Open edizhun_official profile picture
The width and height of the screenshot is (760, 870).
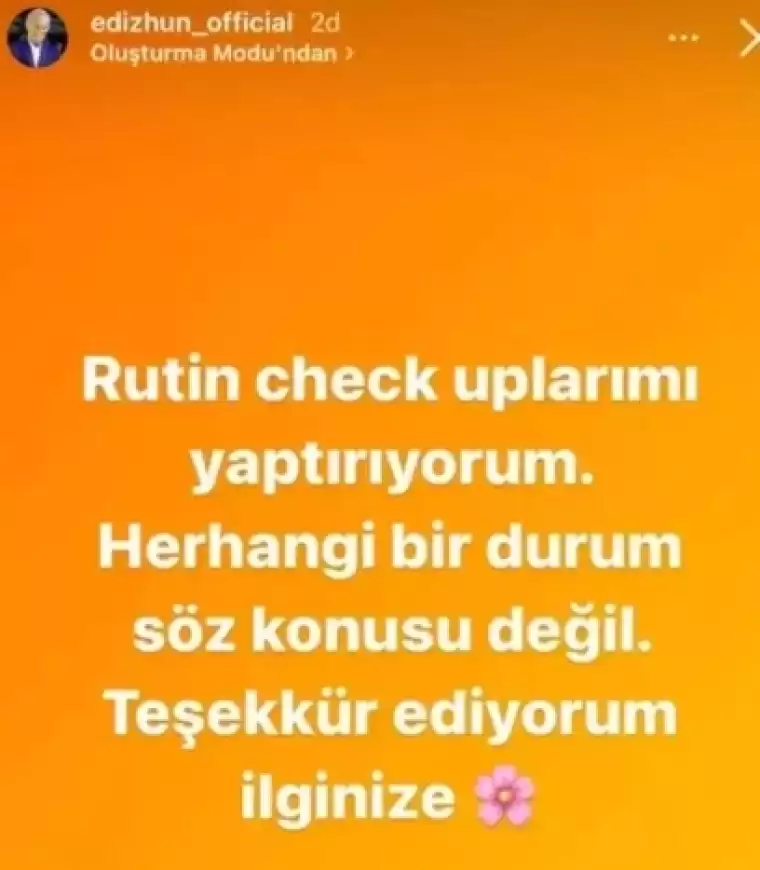tap(37, 38)
